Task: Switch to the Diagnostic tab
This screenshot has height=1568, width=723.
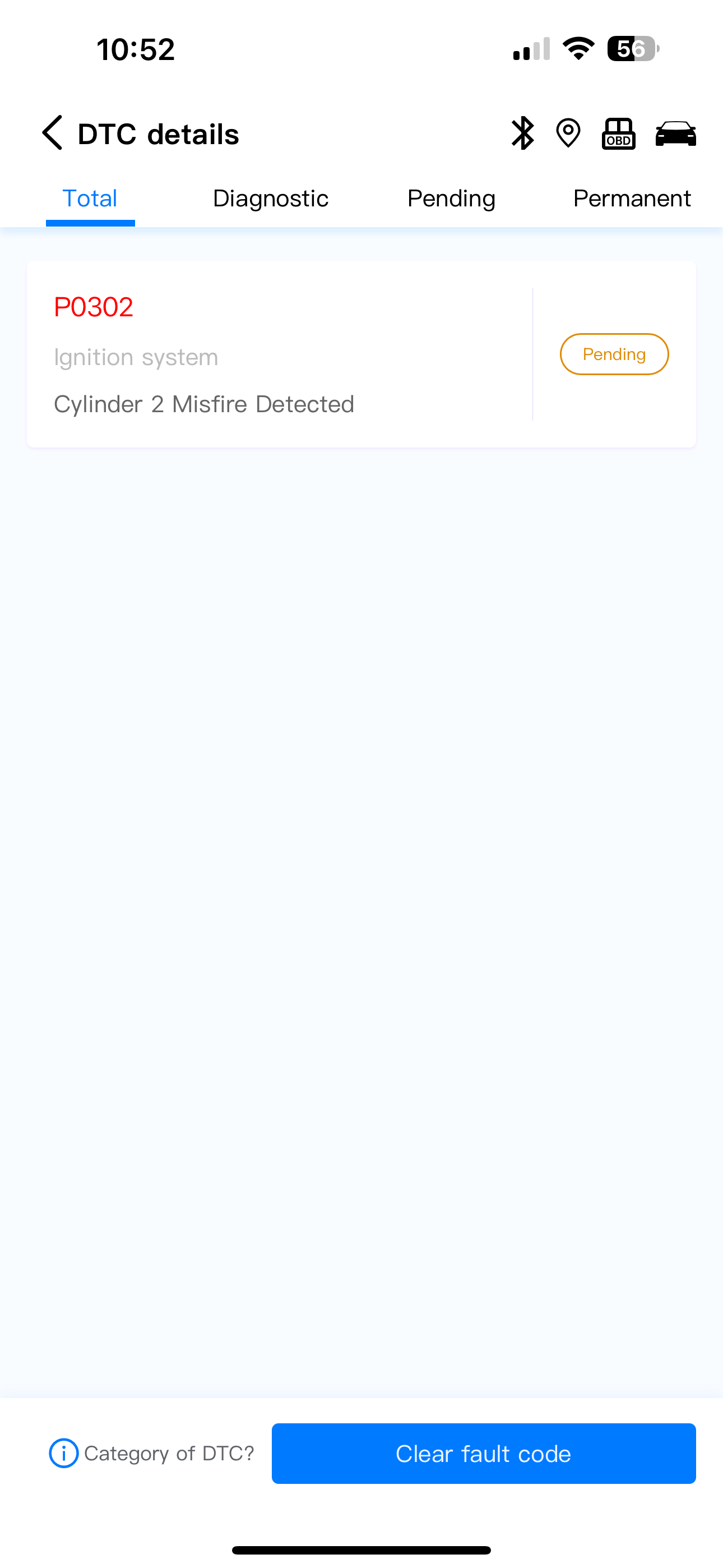Action: click(x=270, y=199)
